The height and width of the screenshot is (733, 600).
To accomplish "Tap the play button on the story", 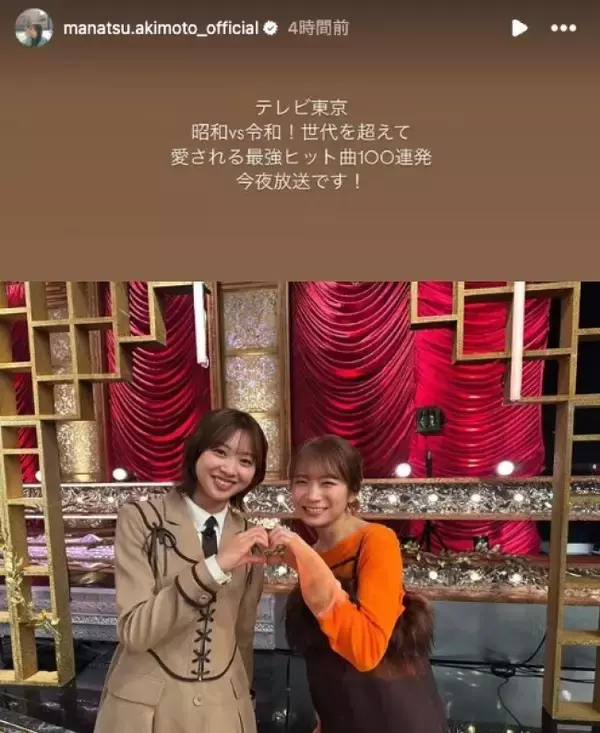I will [x=519, y=28].
